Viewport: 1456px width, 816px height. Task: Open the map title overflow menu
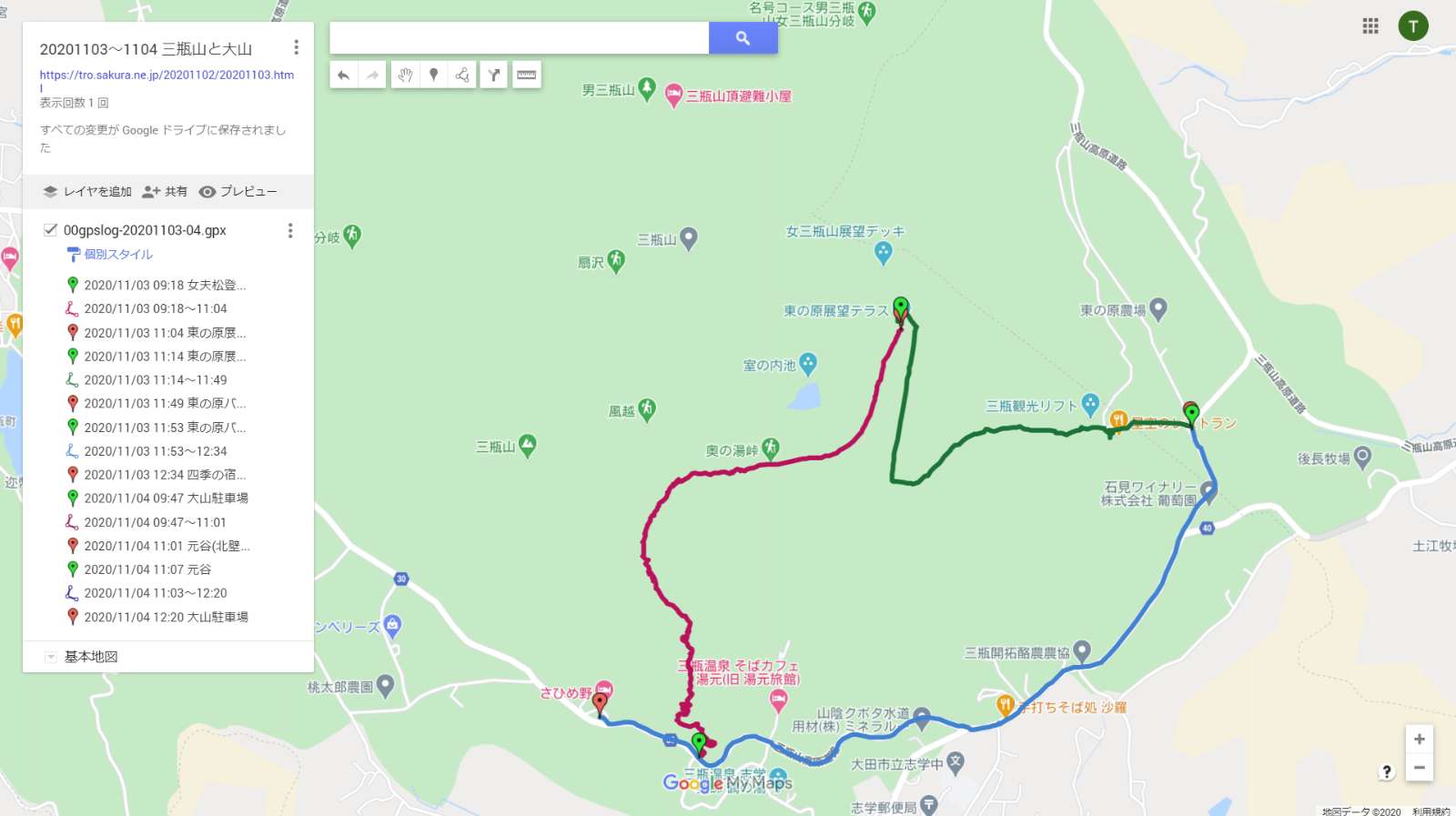(x=296, y=47)
